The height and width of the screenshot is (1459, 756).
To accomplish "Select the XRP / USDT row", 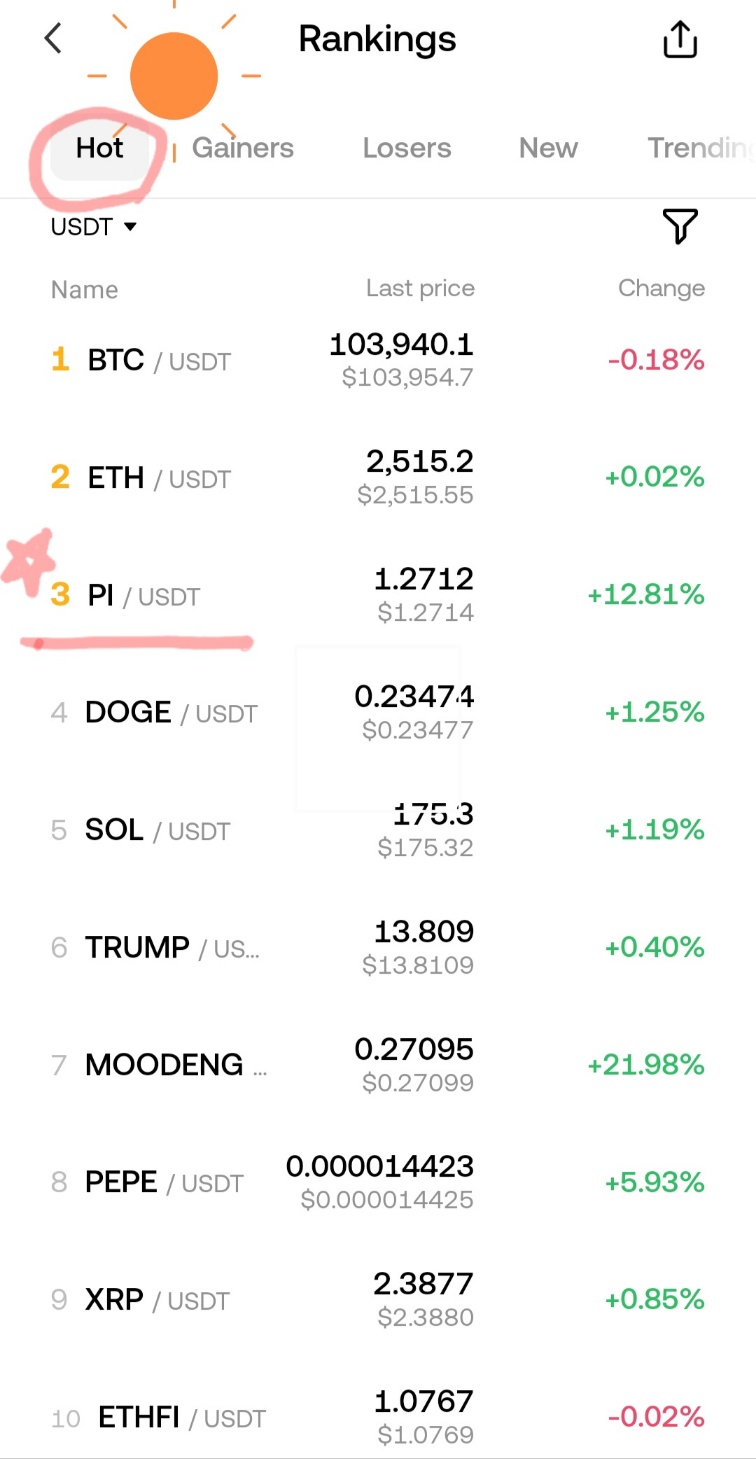I will coord(378,1300).
